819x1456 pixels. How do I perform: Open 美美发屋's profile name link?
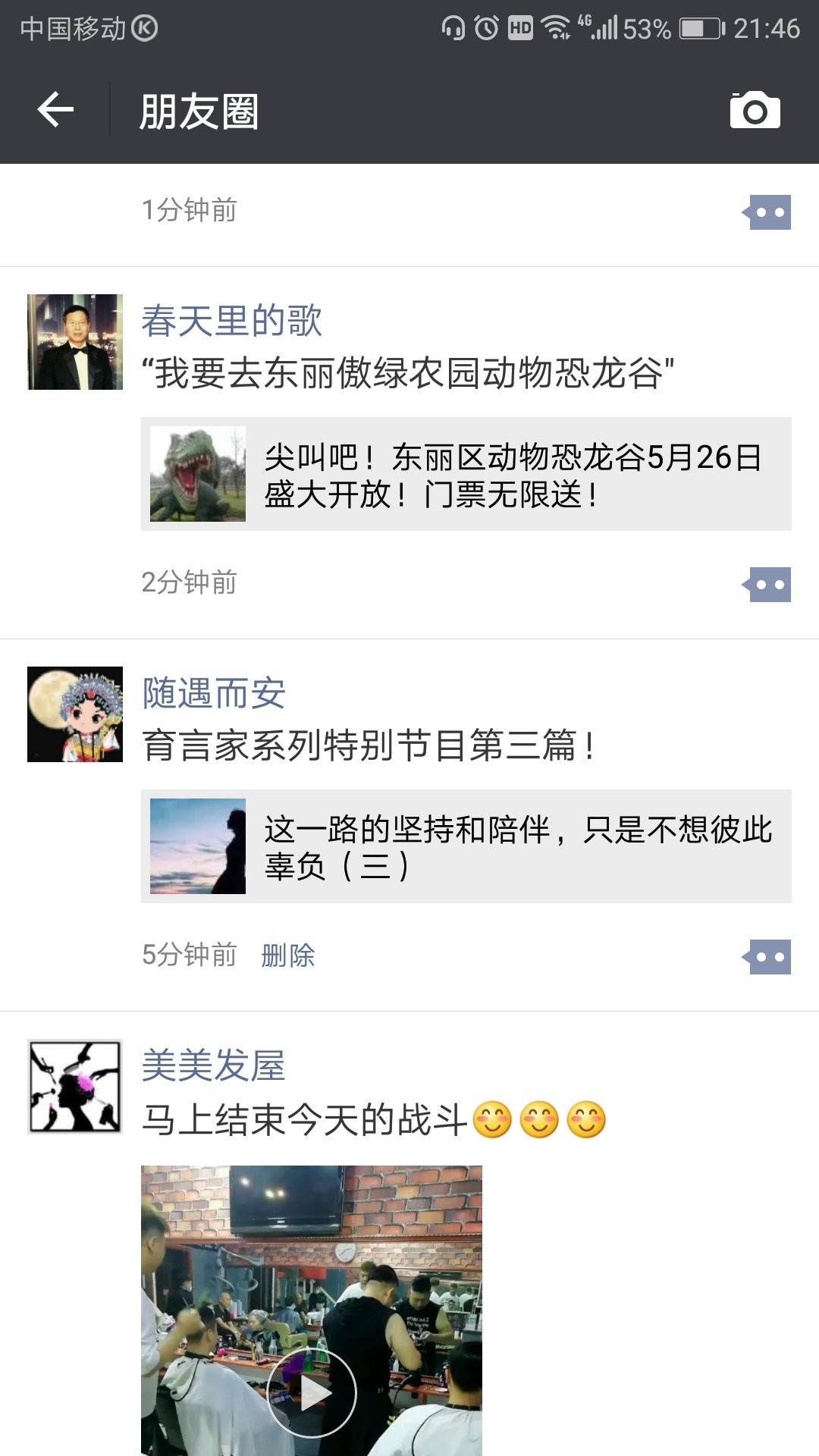coord(214,1065)
